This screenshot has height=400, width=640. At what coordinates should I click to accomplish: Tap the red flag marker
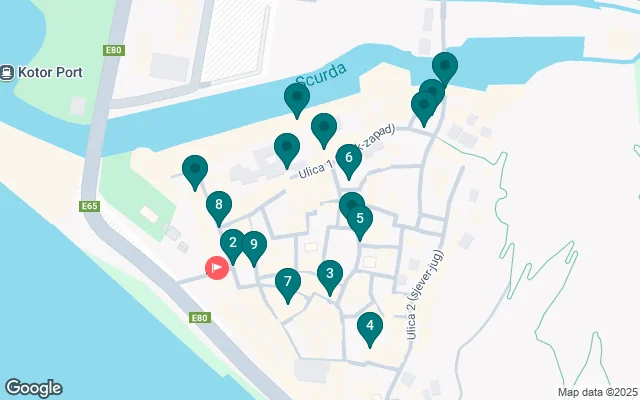click(216, 268)
